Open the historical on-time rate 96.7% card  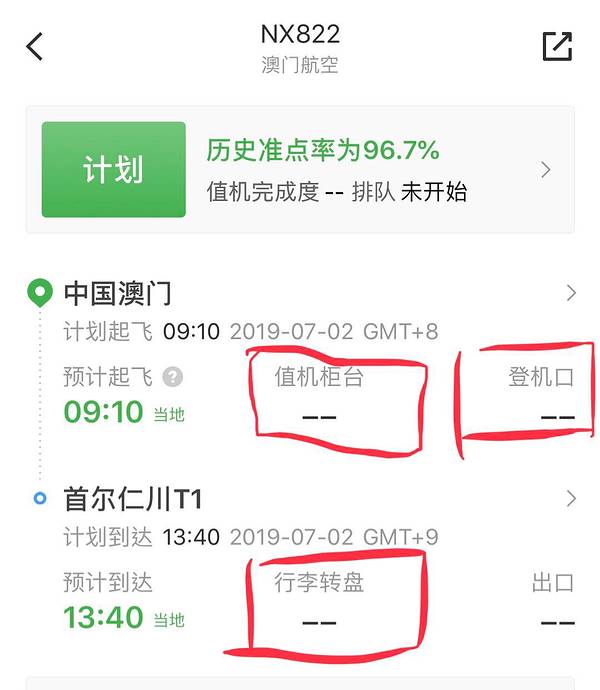click(x=300, y=170)
